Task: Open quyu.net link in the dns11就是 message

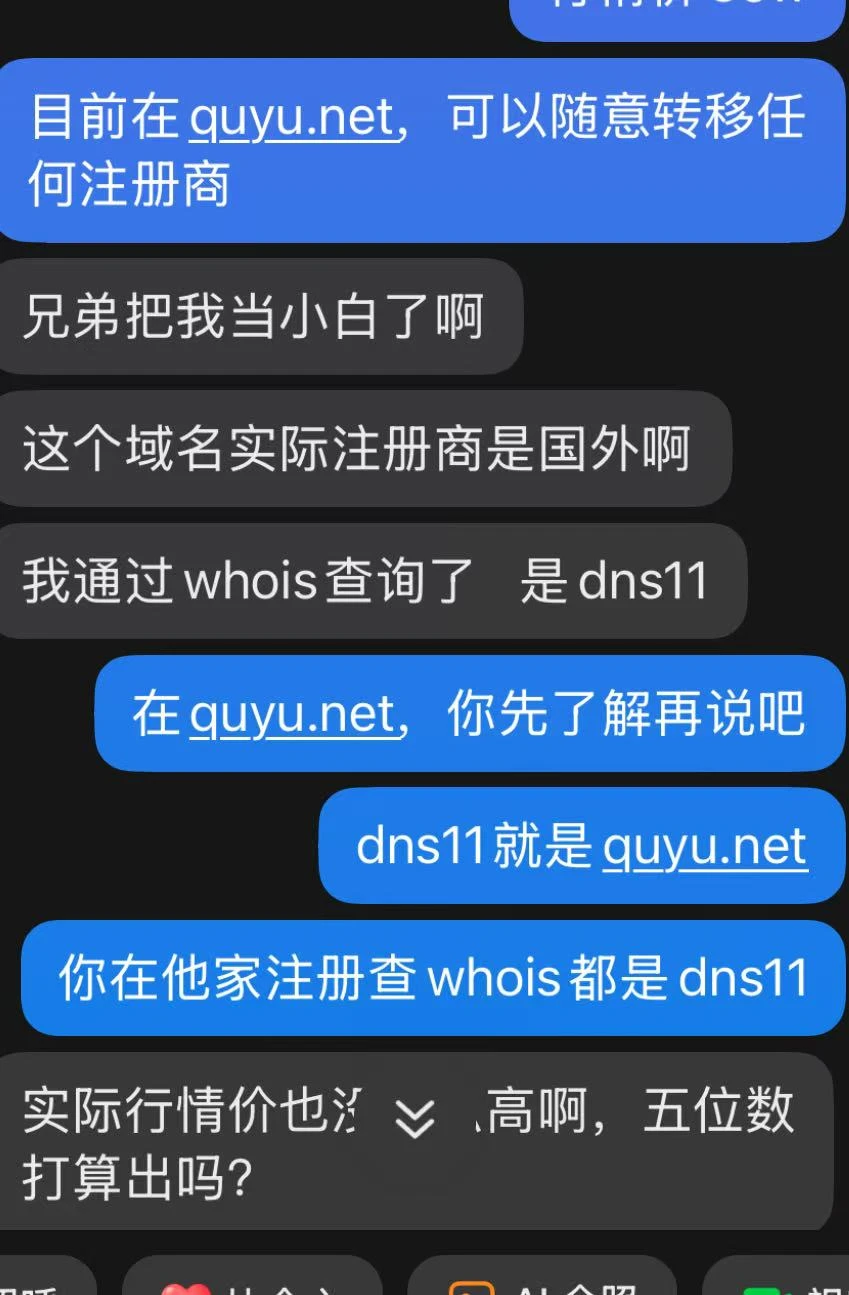Action: point(704,847)
